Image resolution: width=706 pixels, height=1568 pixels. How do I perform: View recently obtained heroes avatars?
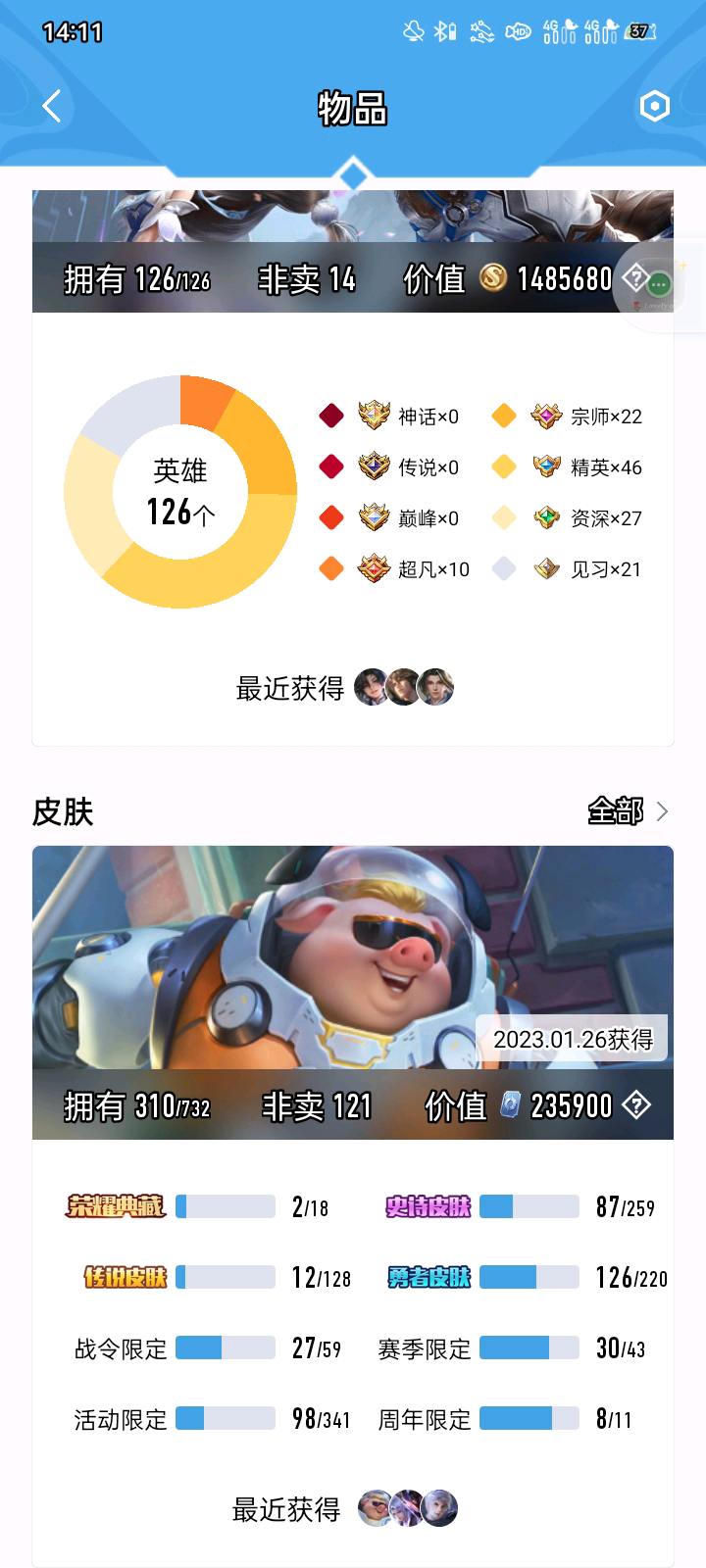(x=403, y=687)
